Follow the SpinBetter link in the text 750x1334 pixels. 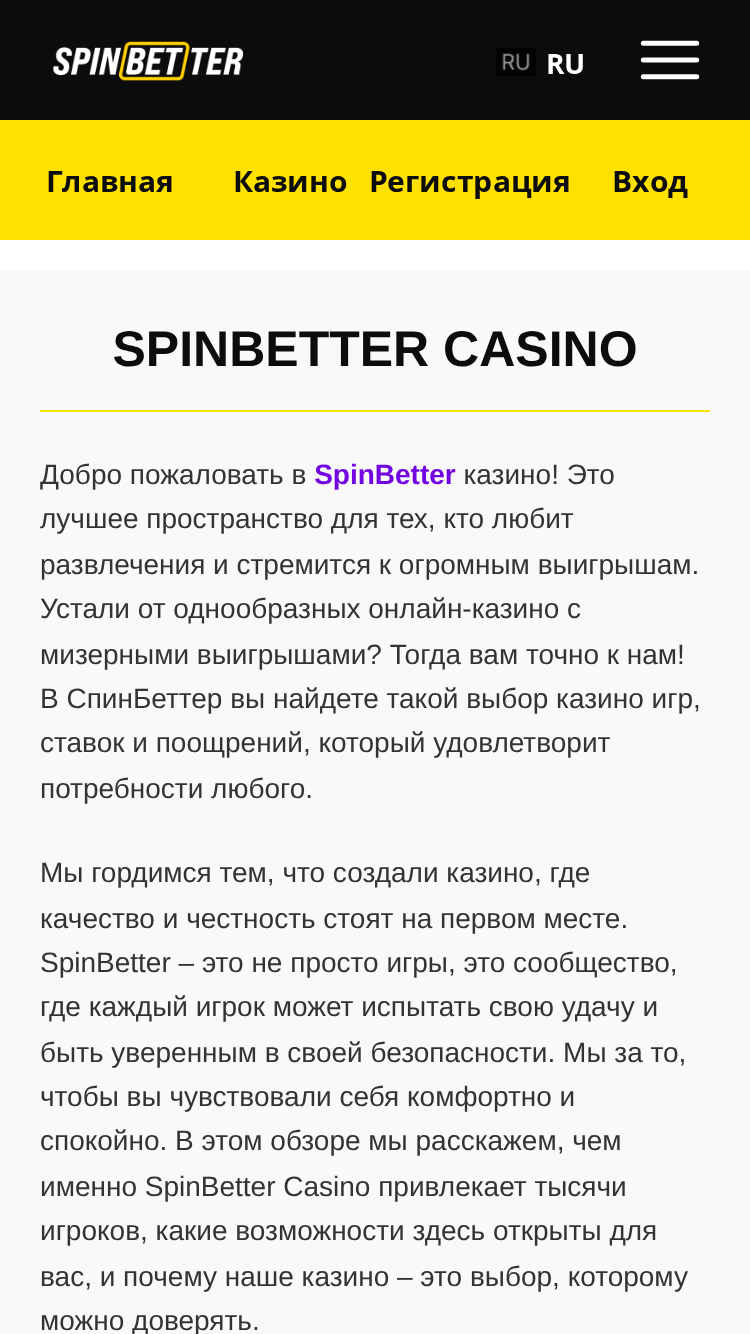pyautogui.click(x=385, y=474)
